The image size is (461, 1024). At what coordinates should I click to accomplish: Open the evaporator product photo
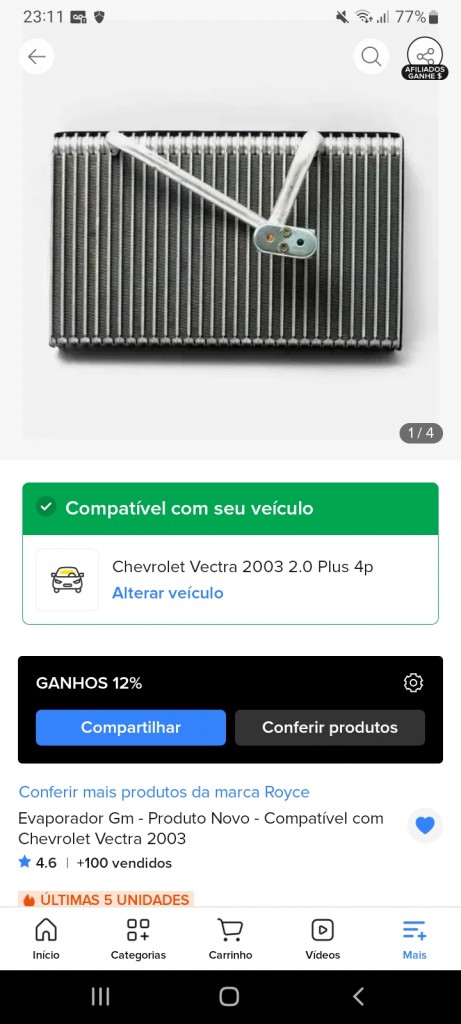coord(227,240)
